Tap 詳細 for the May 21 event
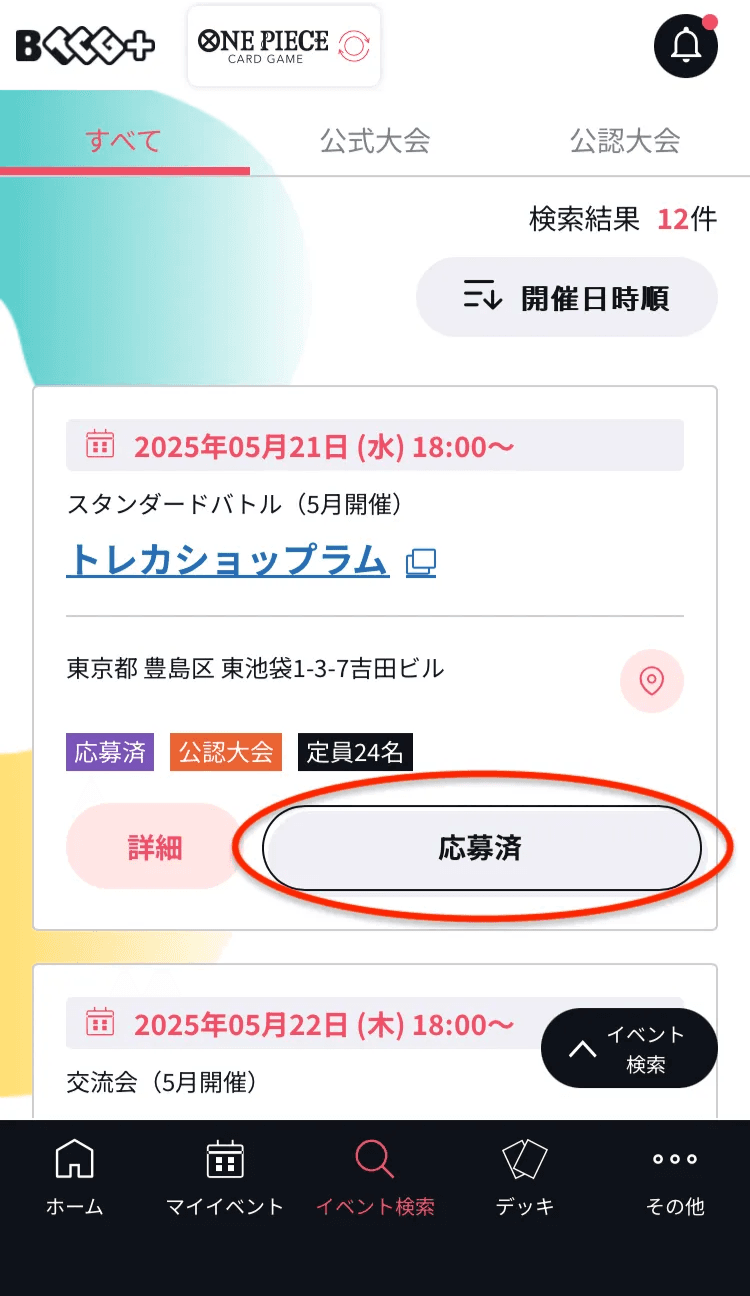Viewport: 750px width, 1296px height. 155,848
